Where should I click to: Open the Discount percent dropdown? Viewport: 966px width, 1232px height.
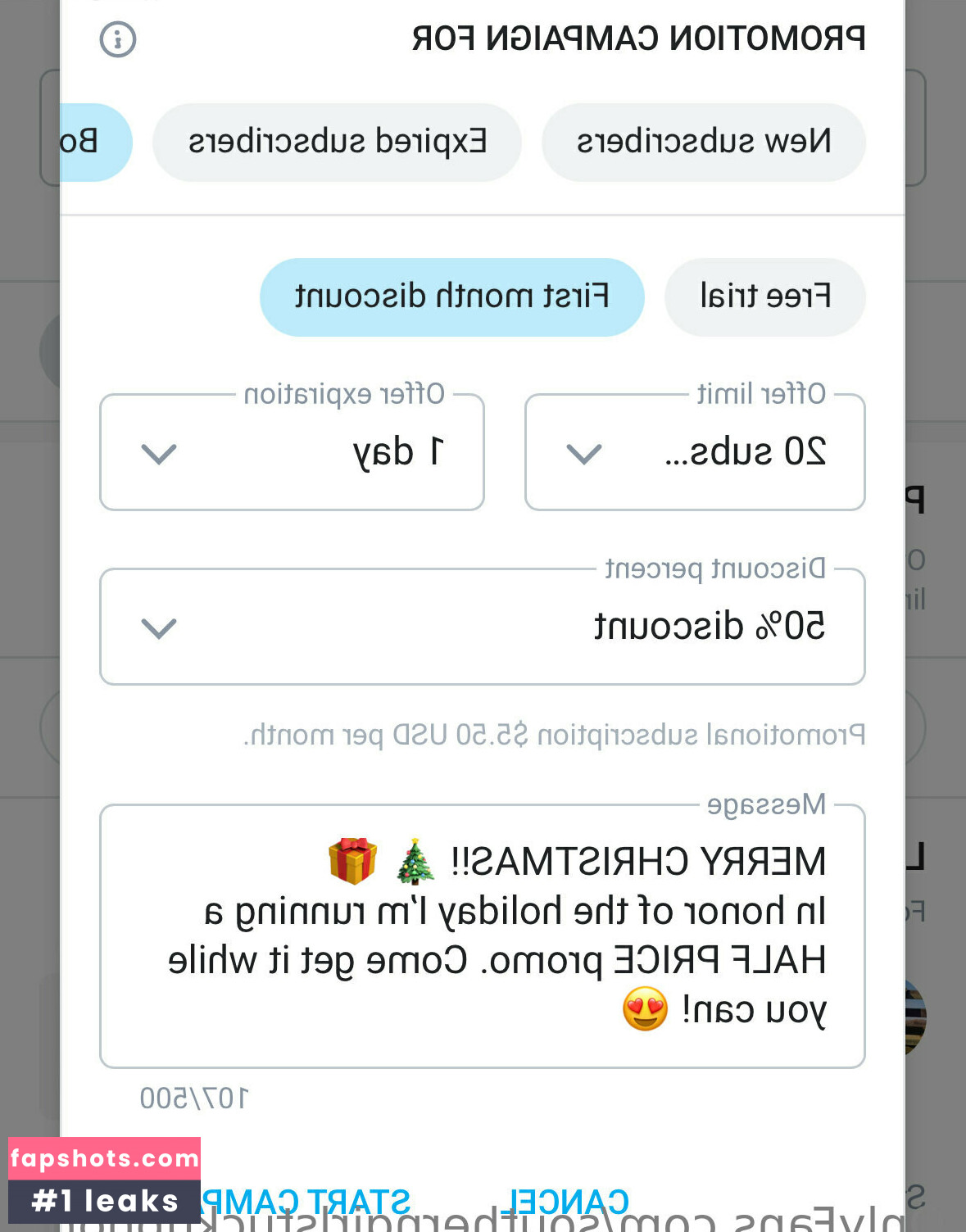(482, 627)
